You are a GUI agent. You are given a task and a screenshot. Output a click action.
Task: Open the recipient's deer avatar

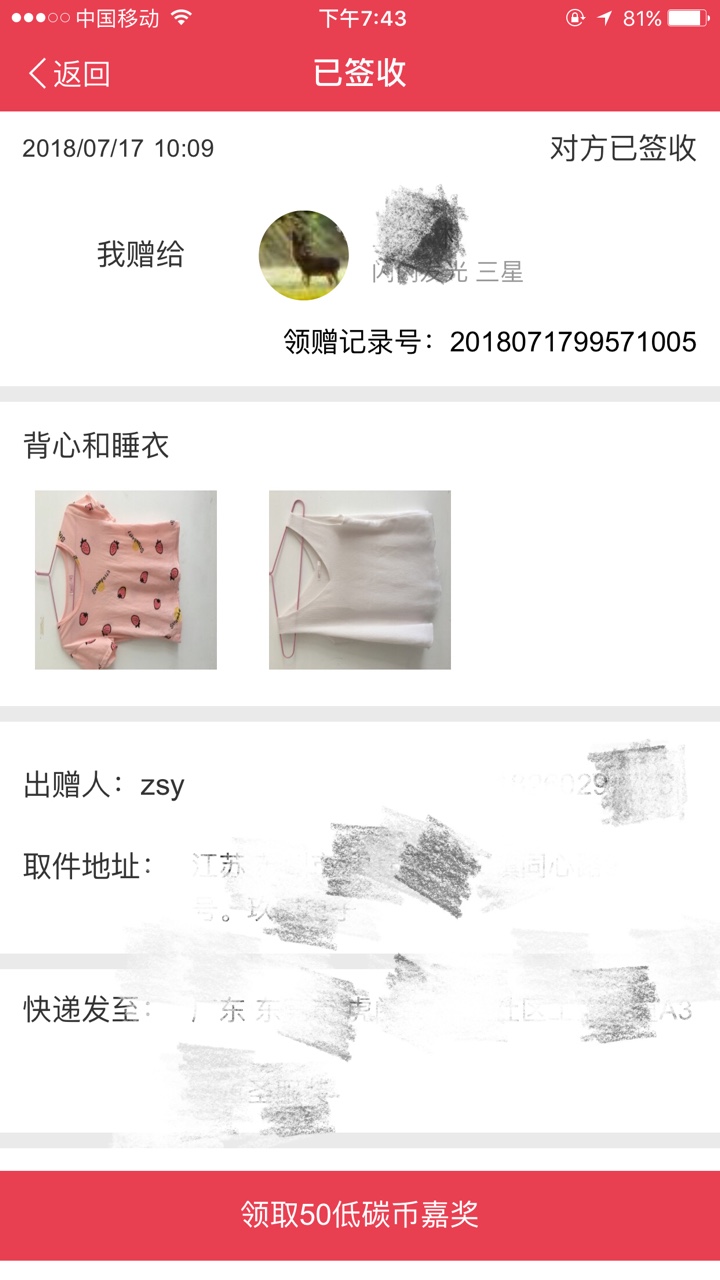pyautogui.click(x=304, y=255)
